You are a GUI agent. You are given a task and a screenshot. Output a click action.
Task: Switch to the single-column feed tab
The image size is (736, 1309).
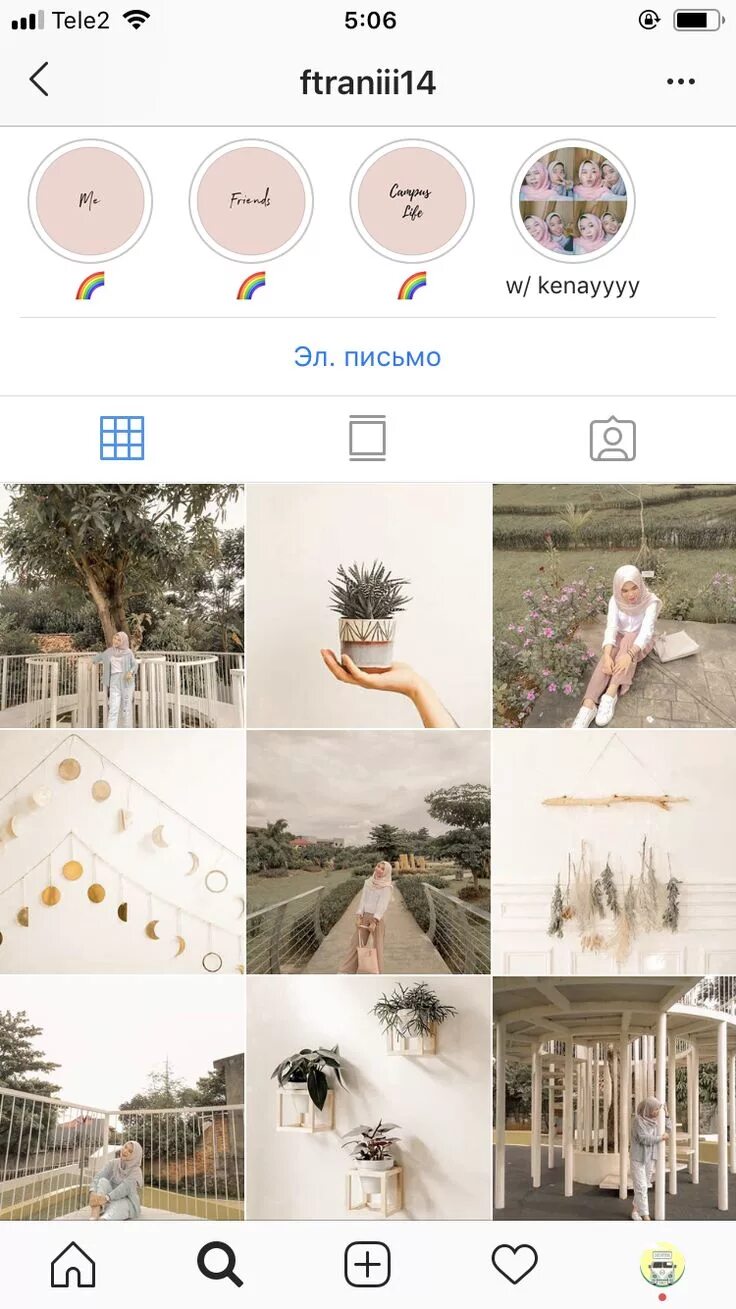367,438
